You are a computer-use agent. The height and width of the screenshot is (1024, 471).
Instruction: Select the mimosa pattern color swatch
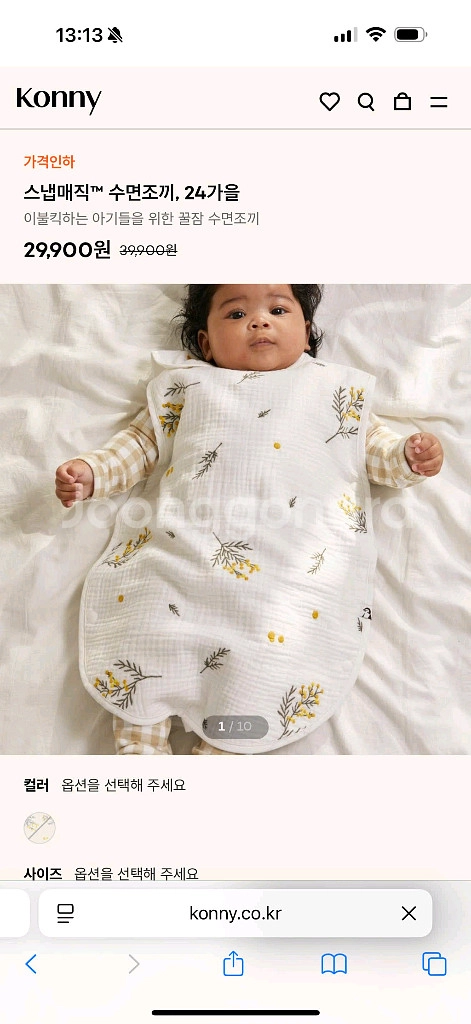click(39, 827)
